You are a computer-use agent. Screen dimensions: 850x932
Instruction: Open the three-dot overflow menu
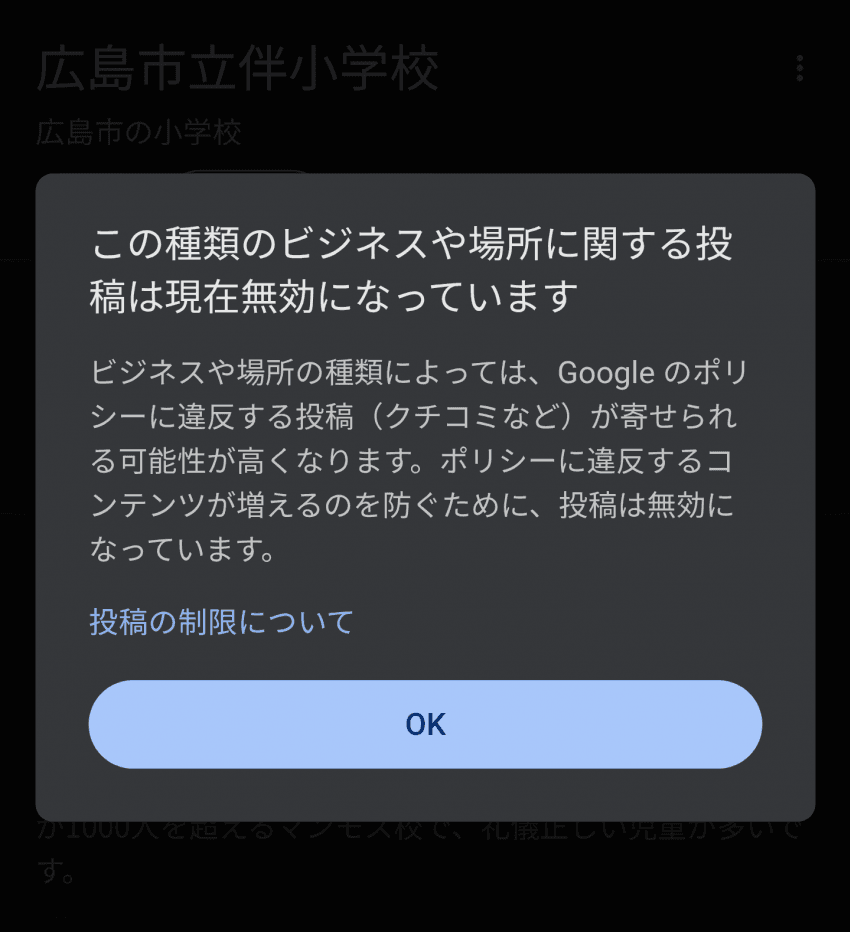point(799,68)
